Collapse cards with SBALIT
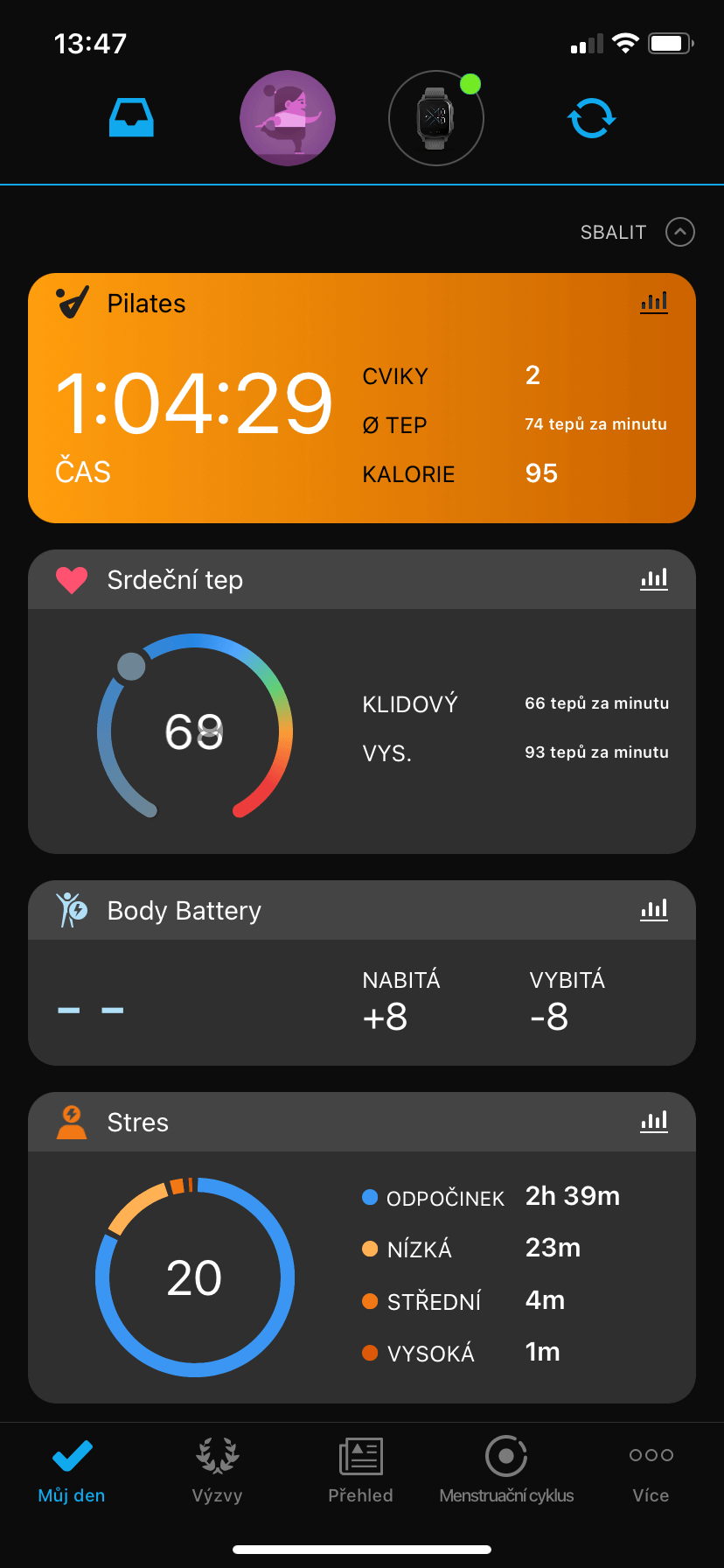 [637, 232]
